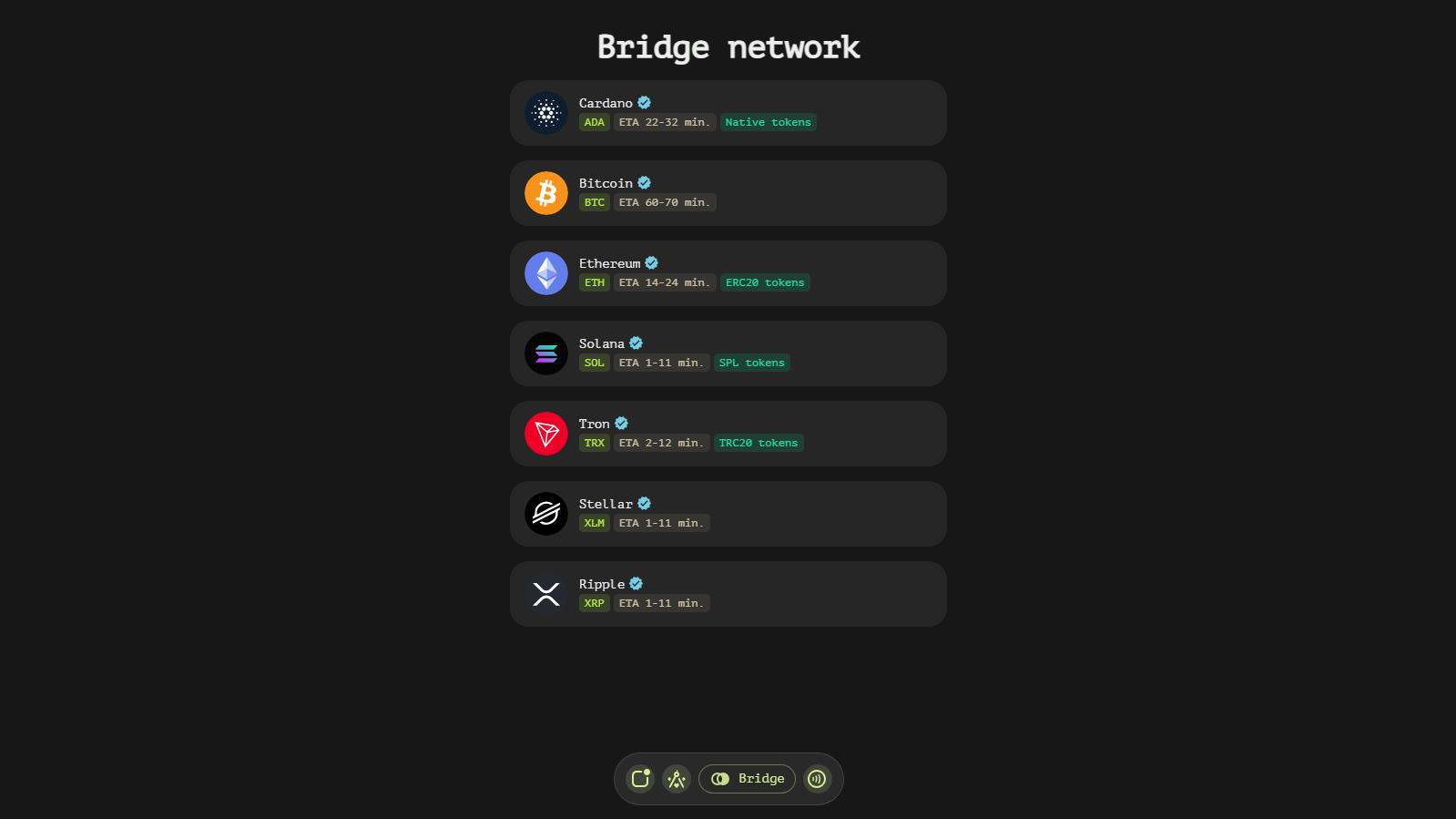Open the Ripple XRP network
Viewport: 1456px width, 819px height.
(728, 594)
